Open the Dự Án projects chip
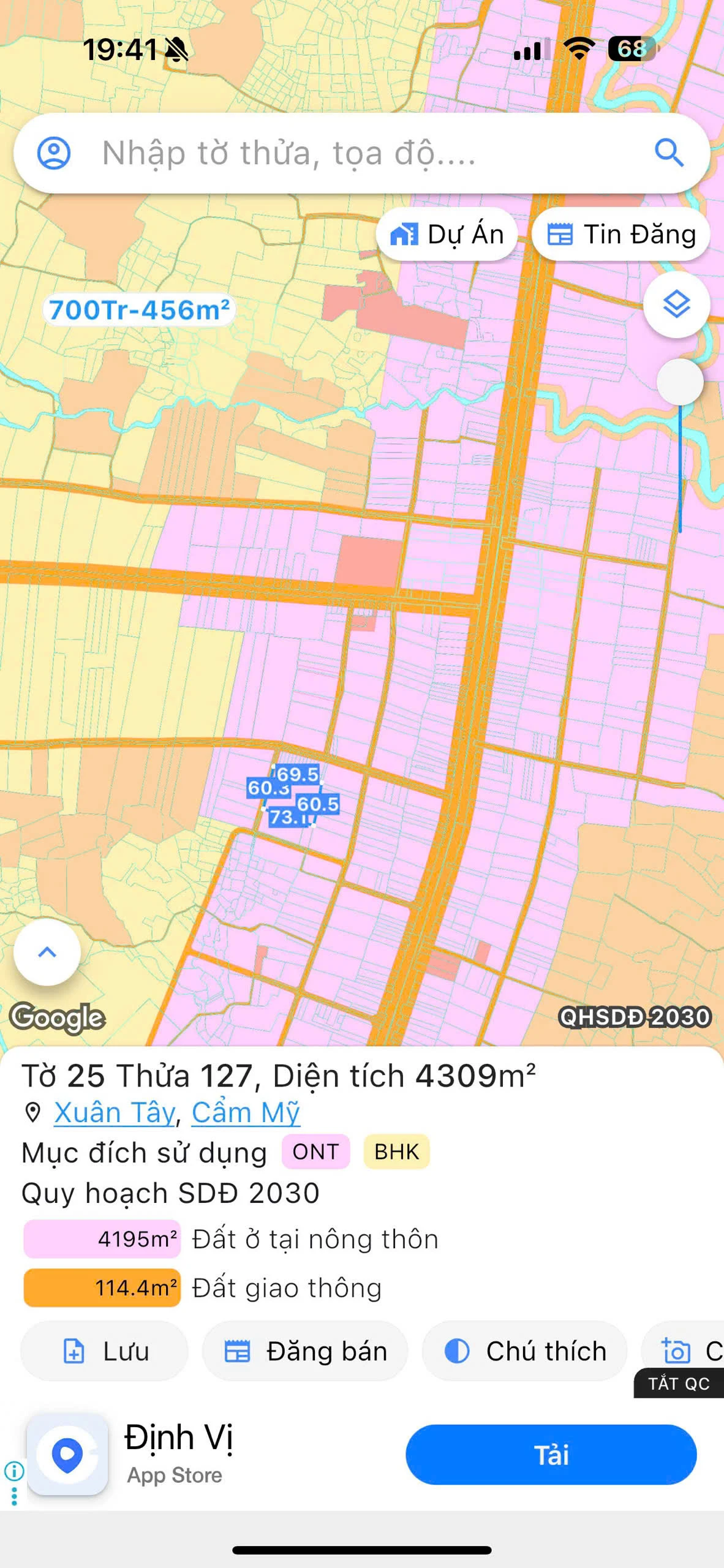Image resolution: width=724 pixels, height=1568 pixels. [447, 235]
